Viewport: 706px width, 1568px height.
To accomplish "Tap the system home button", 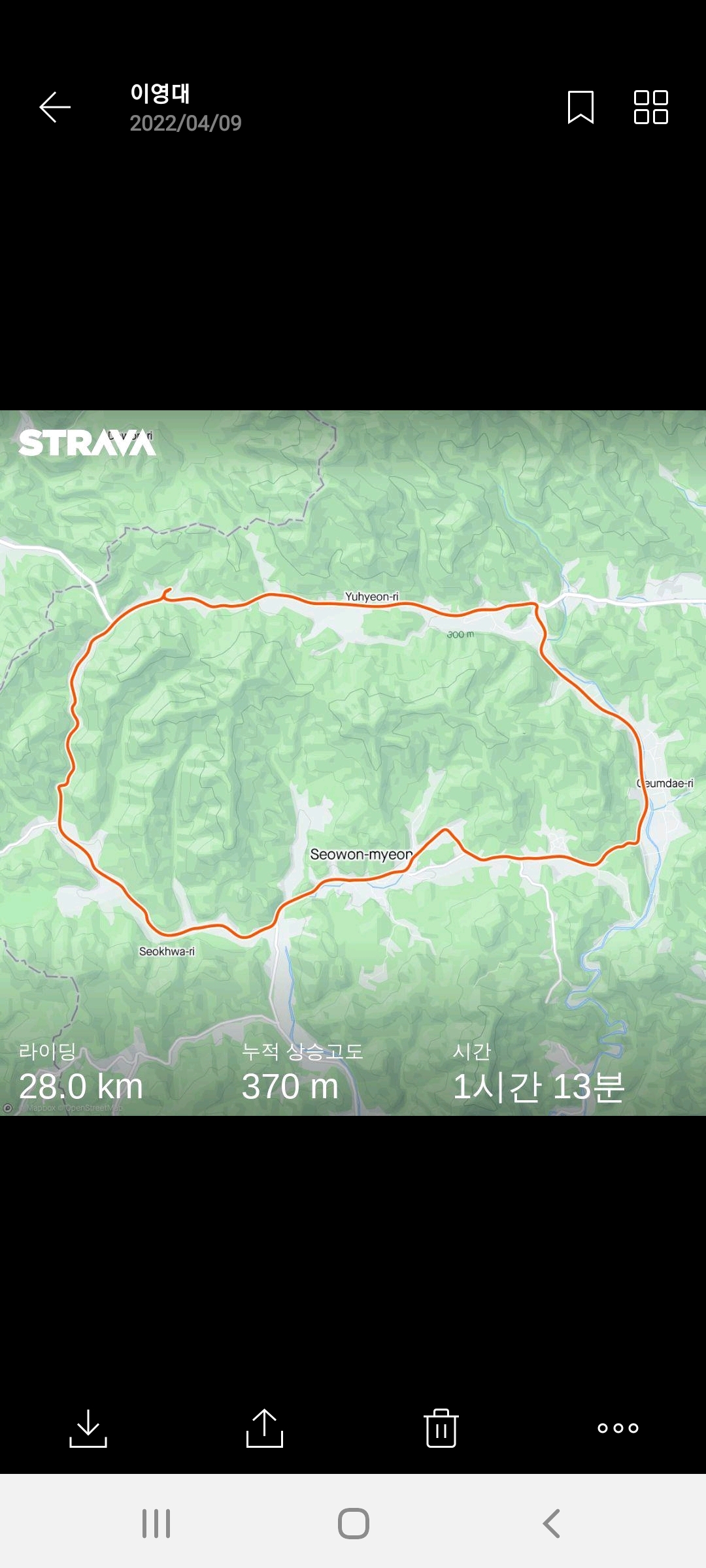I will coord(353,1524).
